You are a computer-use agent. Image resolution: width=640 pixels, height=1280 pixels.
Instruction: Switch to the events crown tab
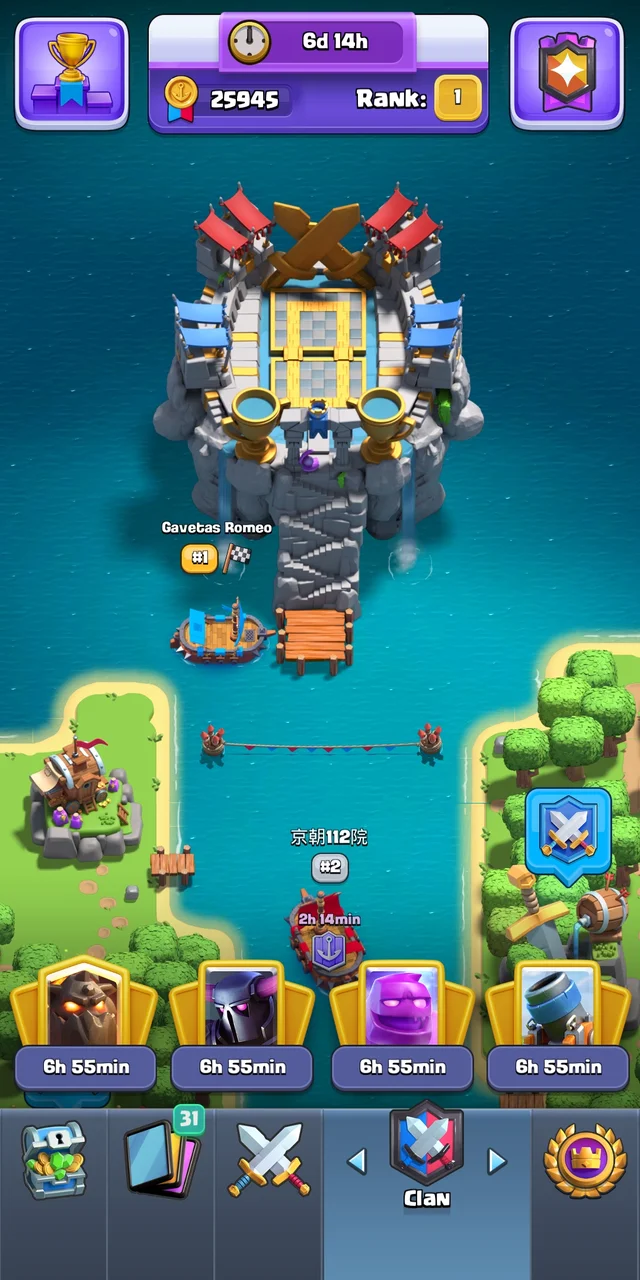click(x=585, y=1161)
